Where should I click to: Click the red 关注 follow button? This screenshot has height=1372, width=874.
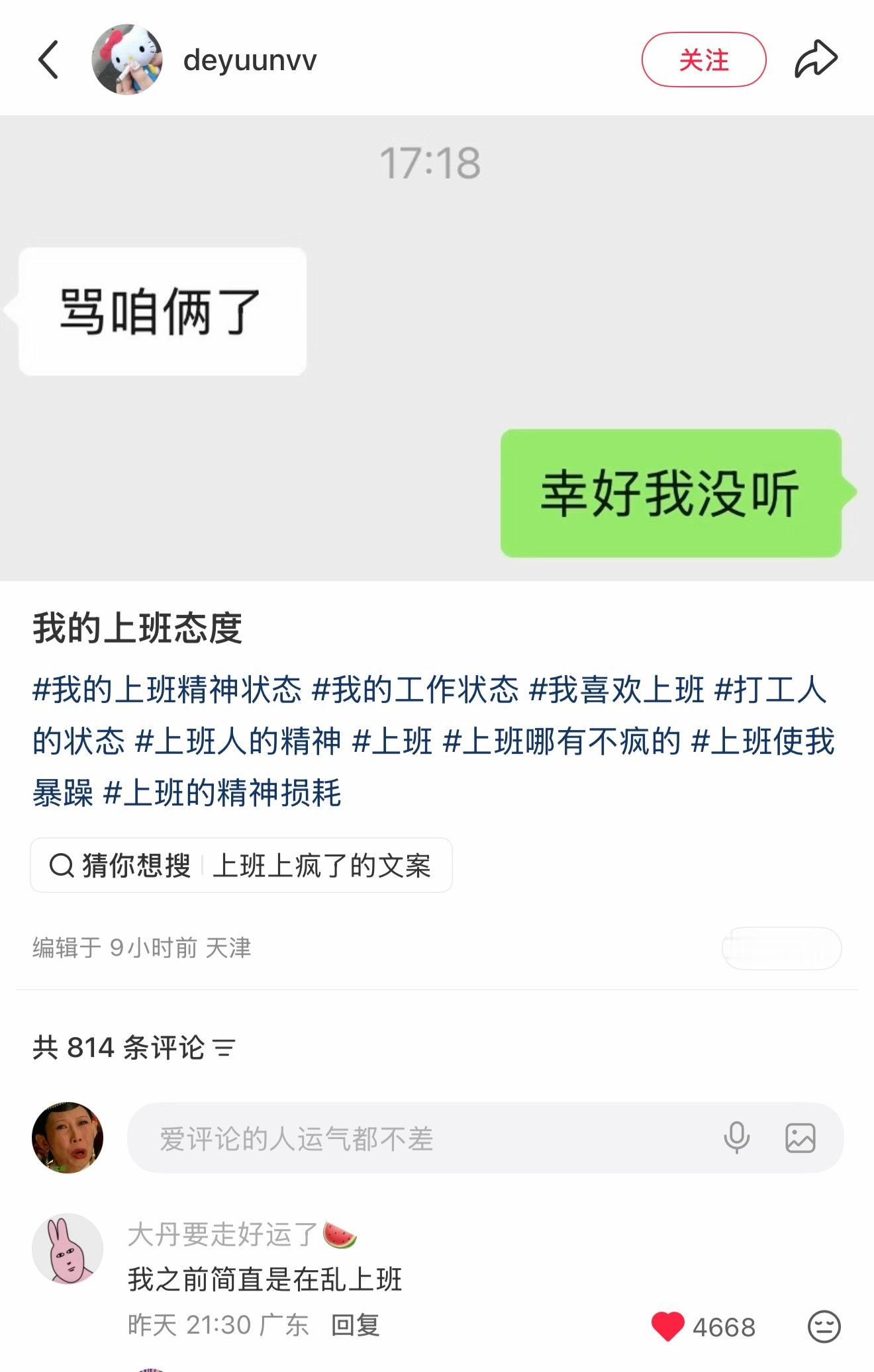(x=704, y=60)
